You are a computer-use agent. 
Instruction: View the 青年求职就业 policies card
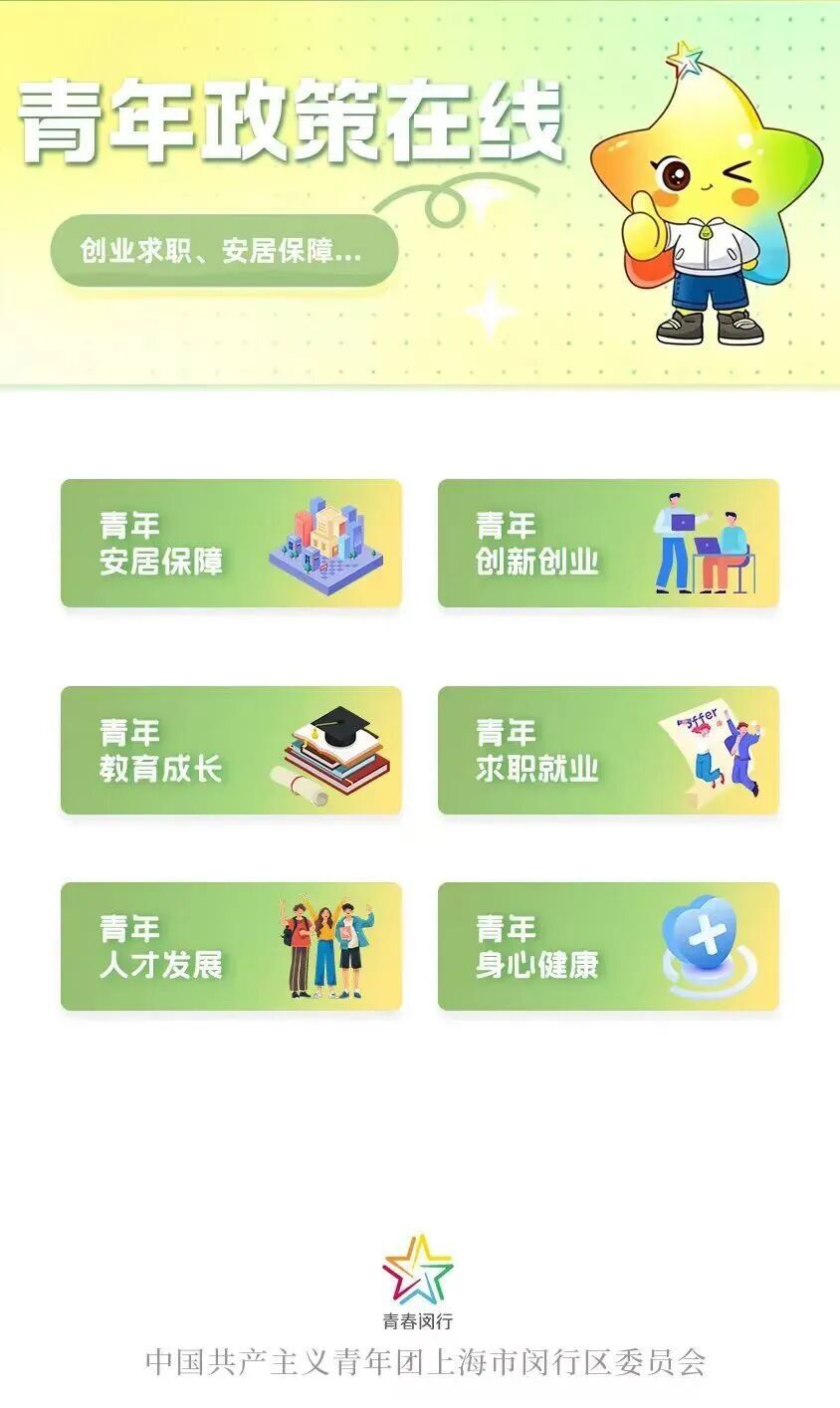click(x=608, y=751)
